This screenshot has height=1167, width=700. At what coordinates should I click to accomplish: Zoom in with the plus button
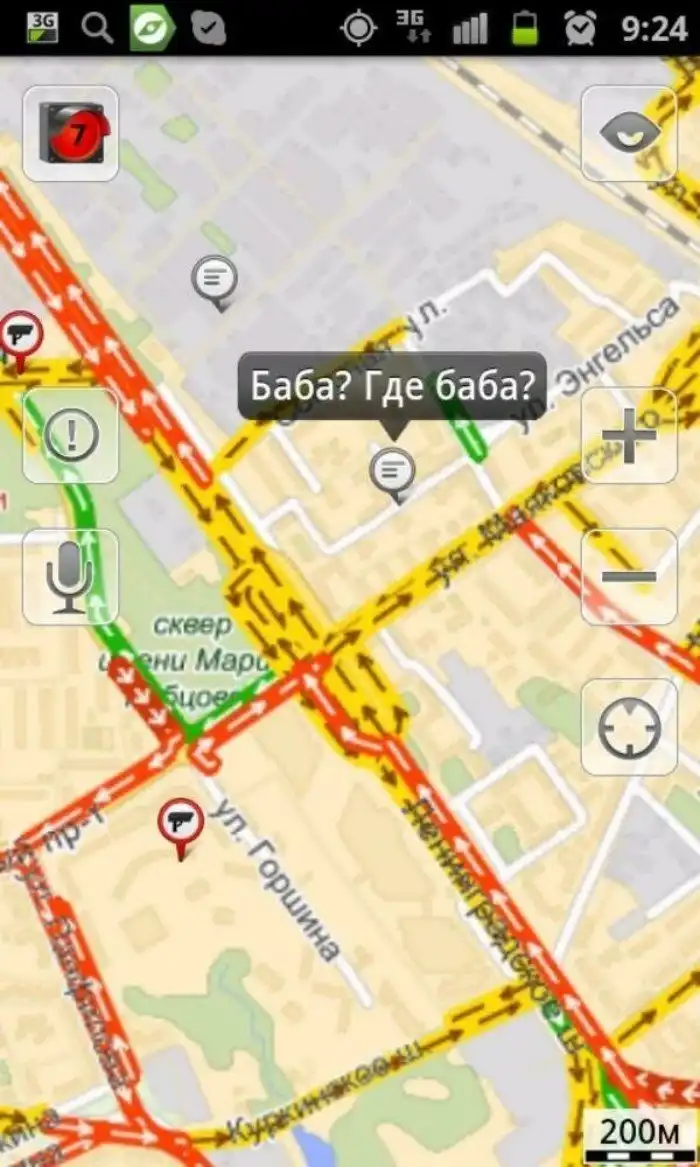[629, 436]
